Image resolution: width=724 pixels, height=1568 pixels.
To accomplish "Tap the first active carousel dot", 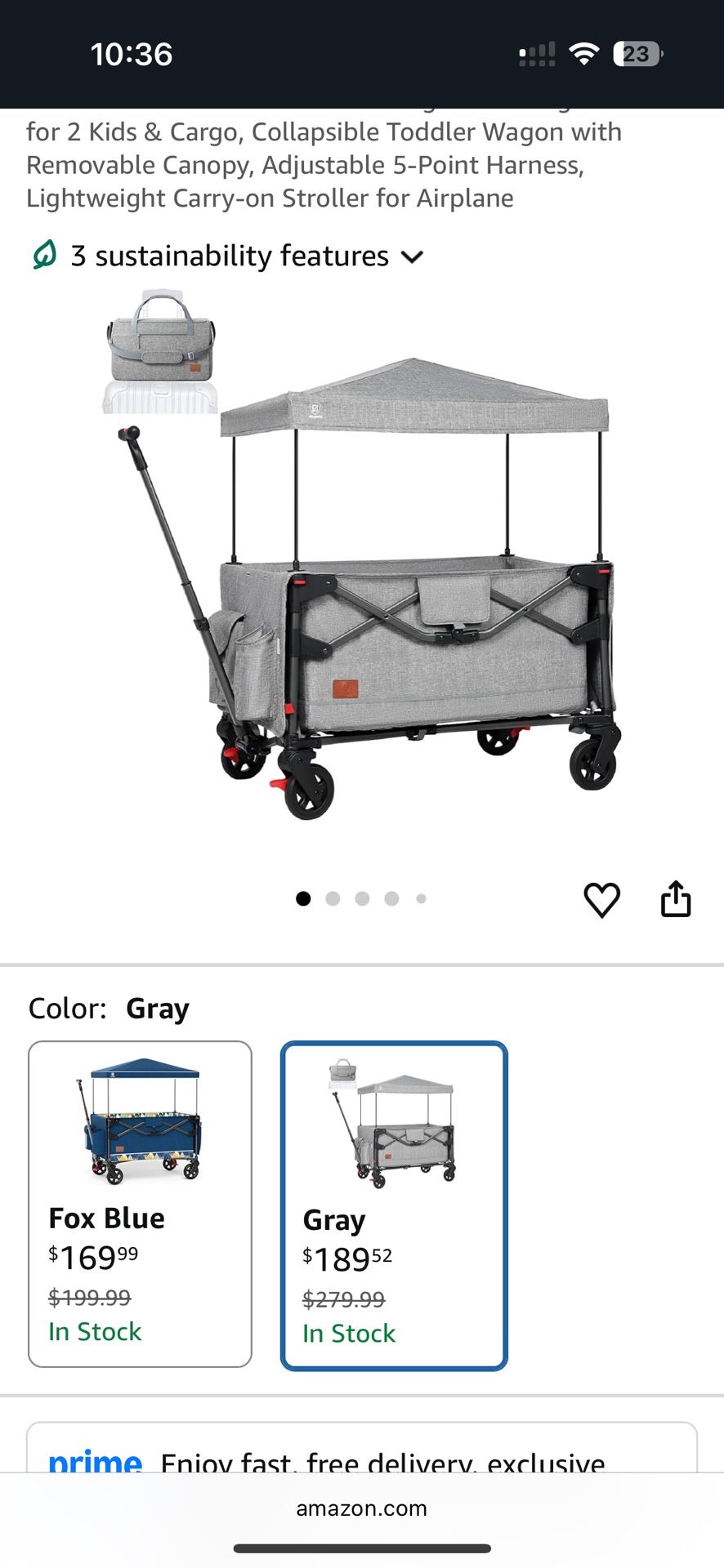I will coord(304,898).
